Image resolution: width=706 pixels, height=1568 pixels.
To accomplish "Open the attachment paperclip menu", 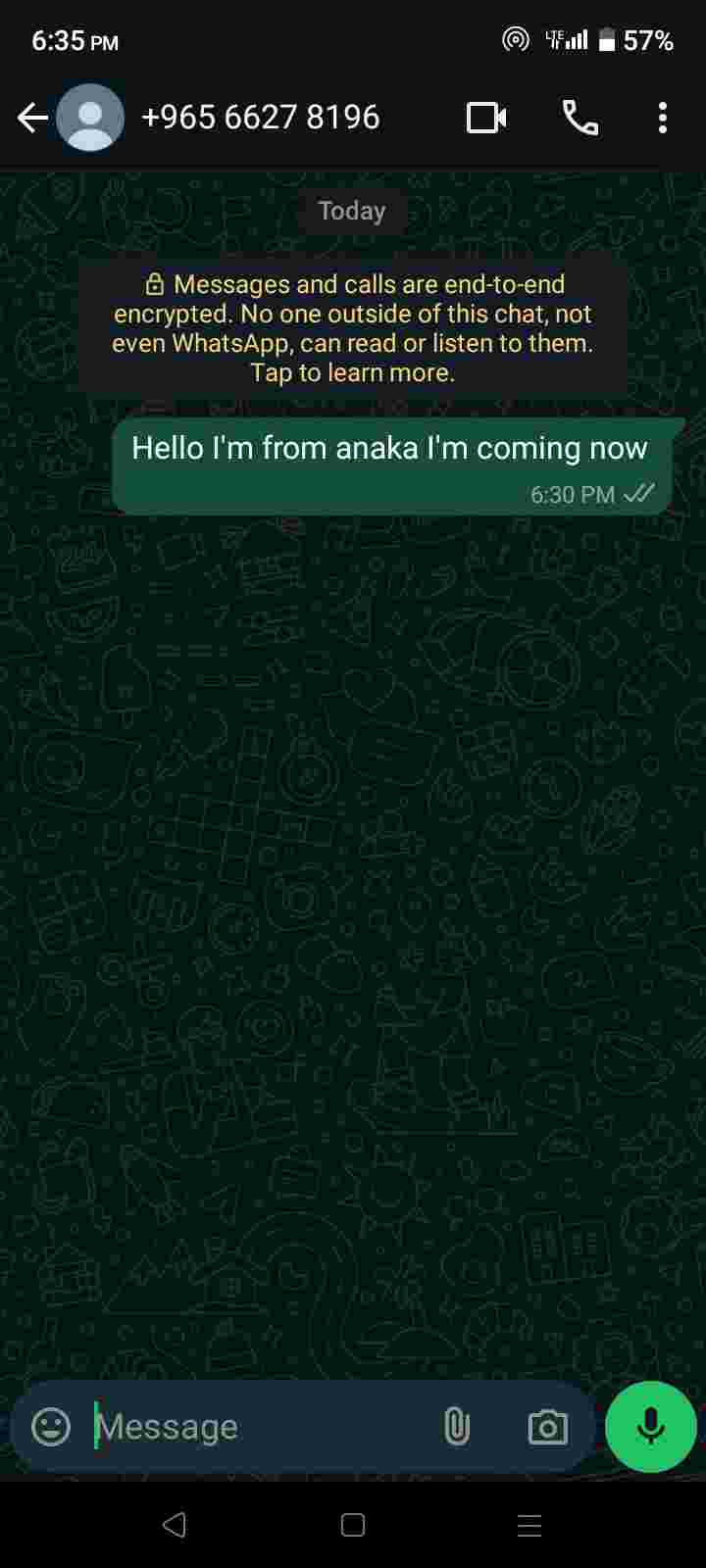I will point(457,1427).
